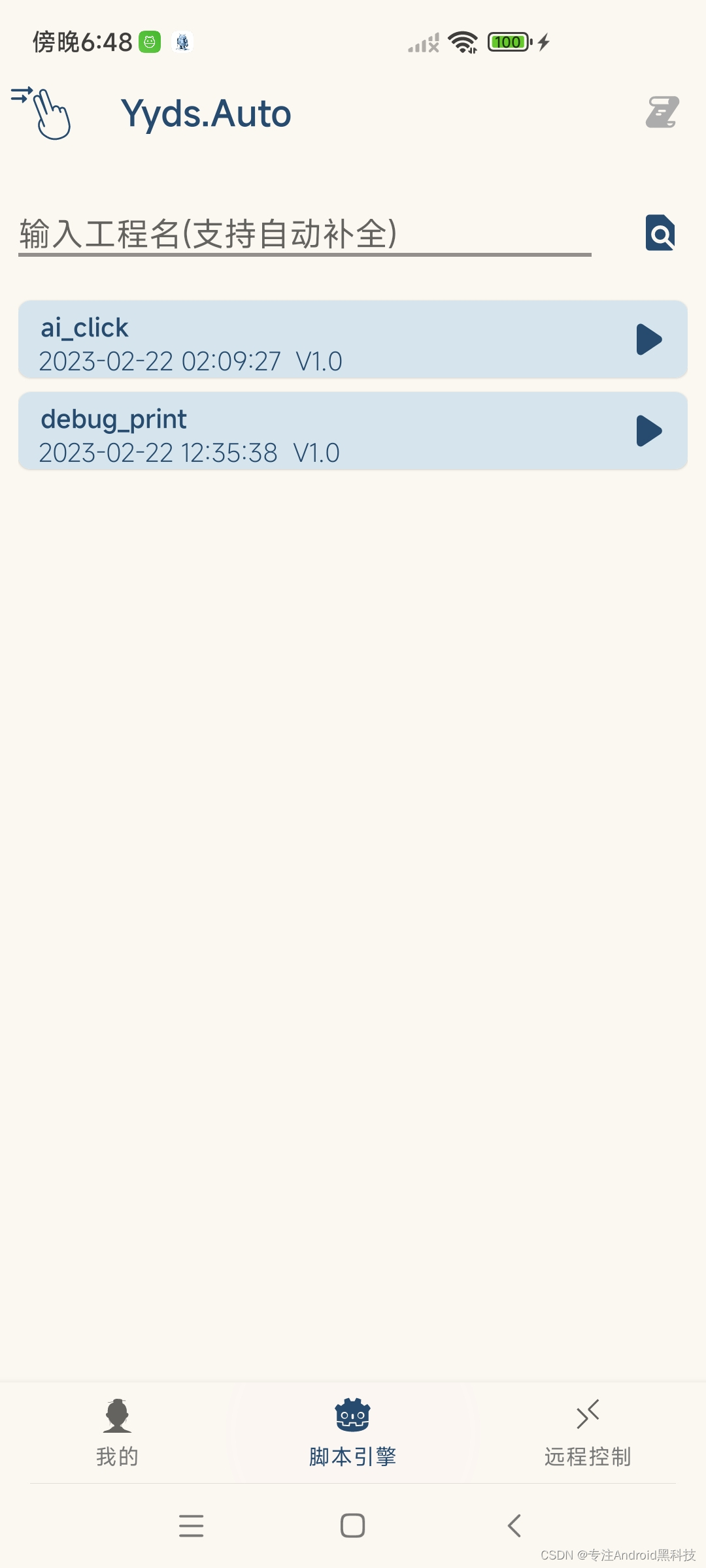
Task: Tap the hand gesture icon in the header
Action: pyautogui.click(x=41, y=112)
